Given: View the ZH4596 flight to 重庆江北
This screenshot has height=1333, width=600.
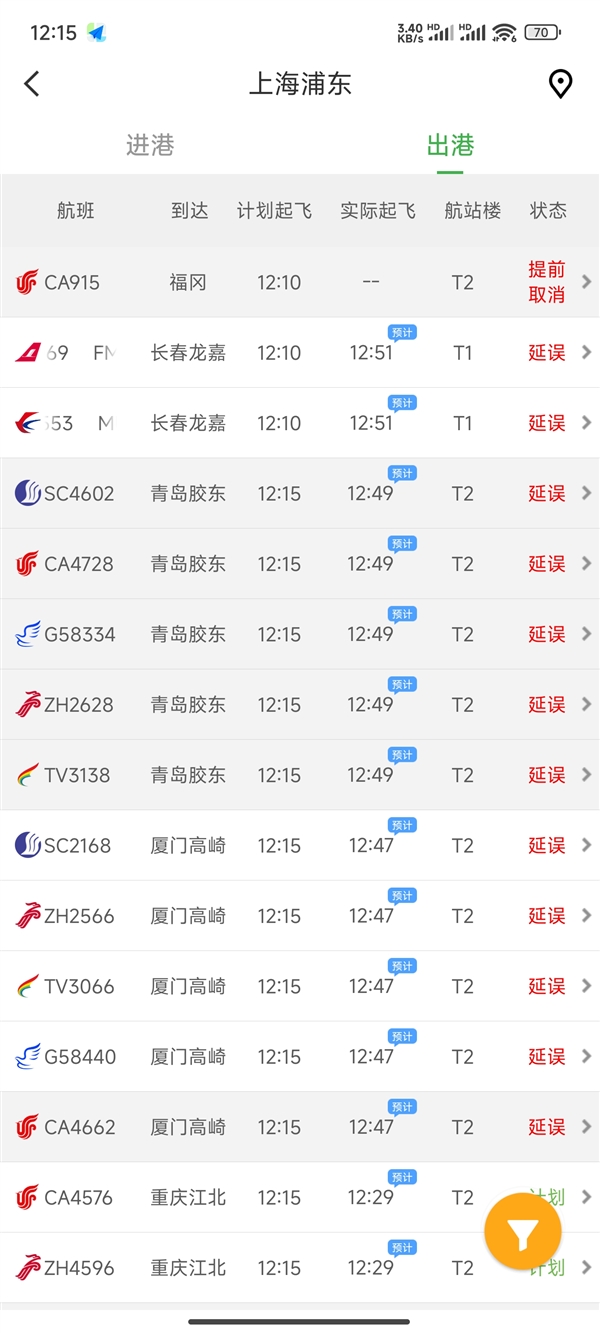Looking at the screenshot, I should tap(300, 1268).
